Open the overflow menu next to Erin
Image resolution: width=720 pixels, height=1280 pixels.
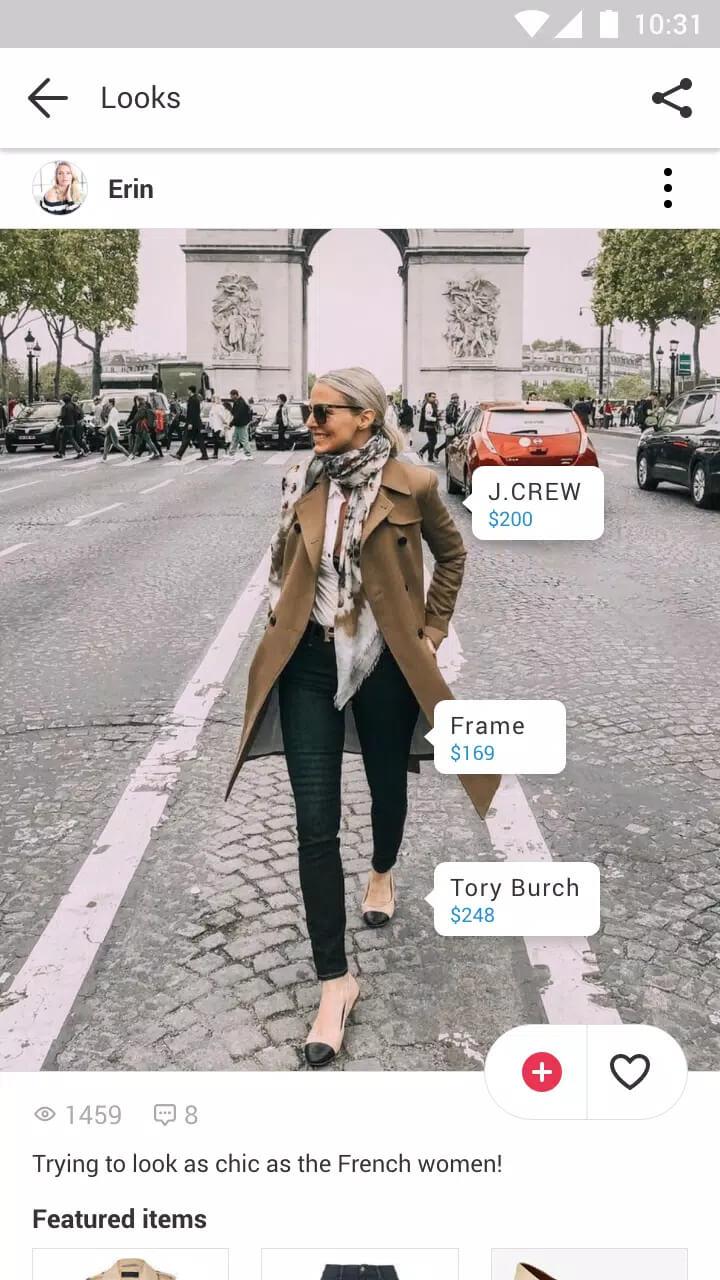pos(667,188)
